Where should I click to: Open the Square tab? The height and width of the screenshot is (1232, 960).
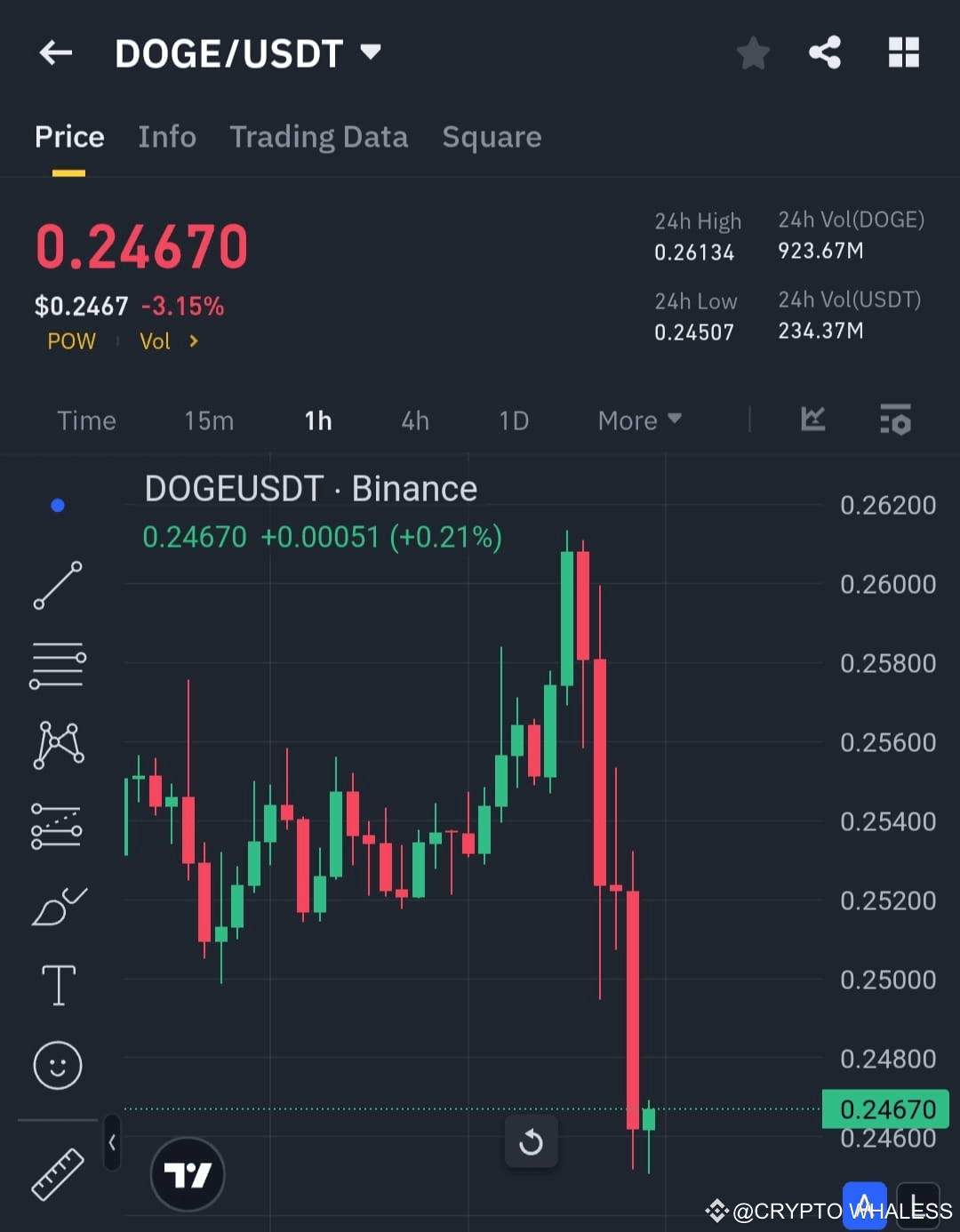point(492,137)
